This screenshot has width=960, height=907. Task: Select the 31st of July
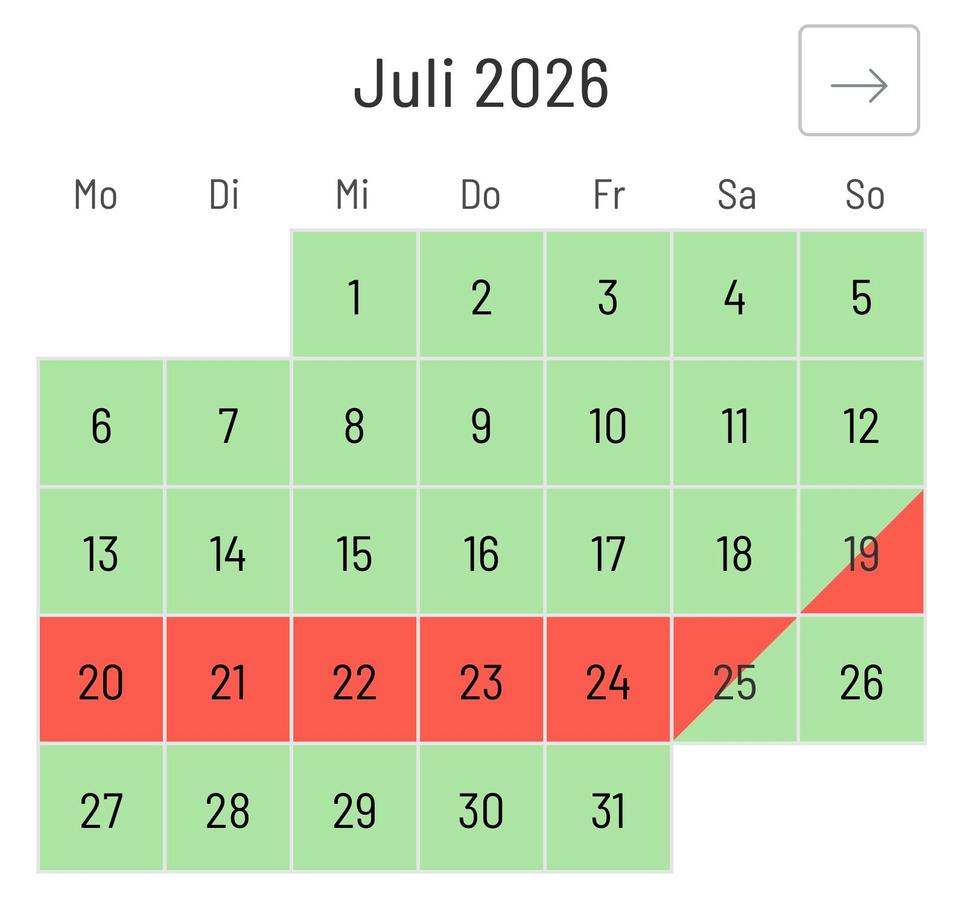coord(608,808)
